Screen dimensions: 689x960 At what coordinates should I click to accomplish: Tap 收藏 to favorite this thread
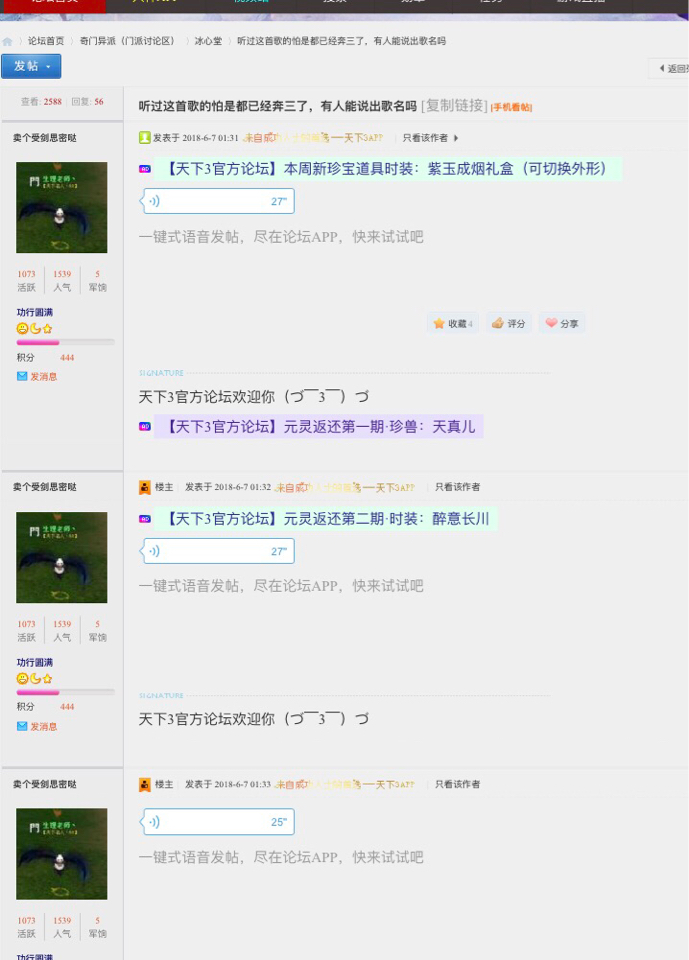[453, 323]
